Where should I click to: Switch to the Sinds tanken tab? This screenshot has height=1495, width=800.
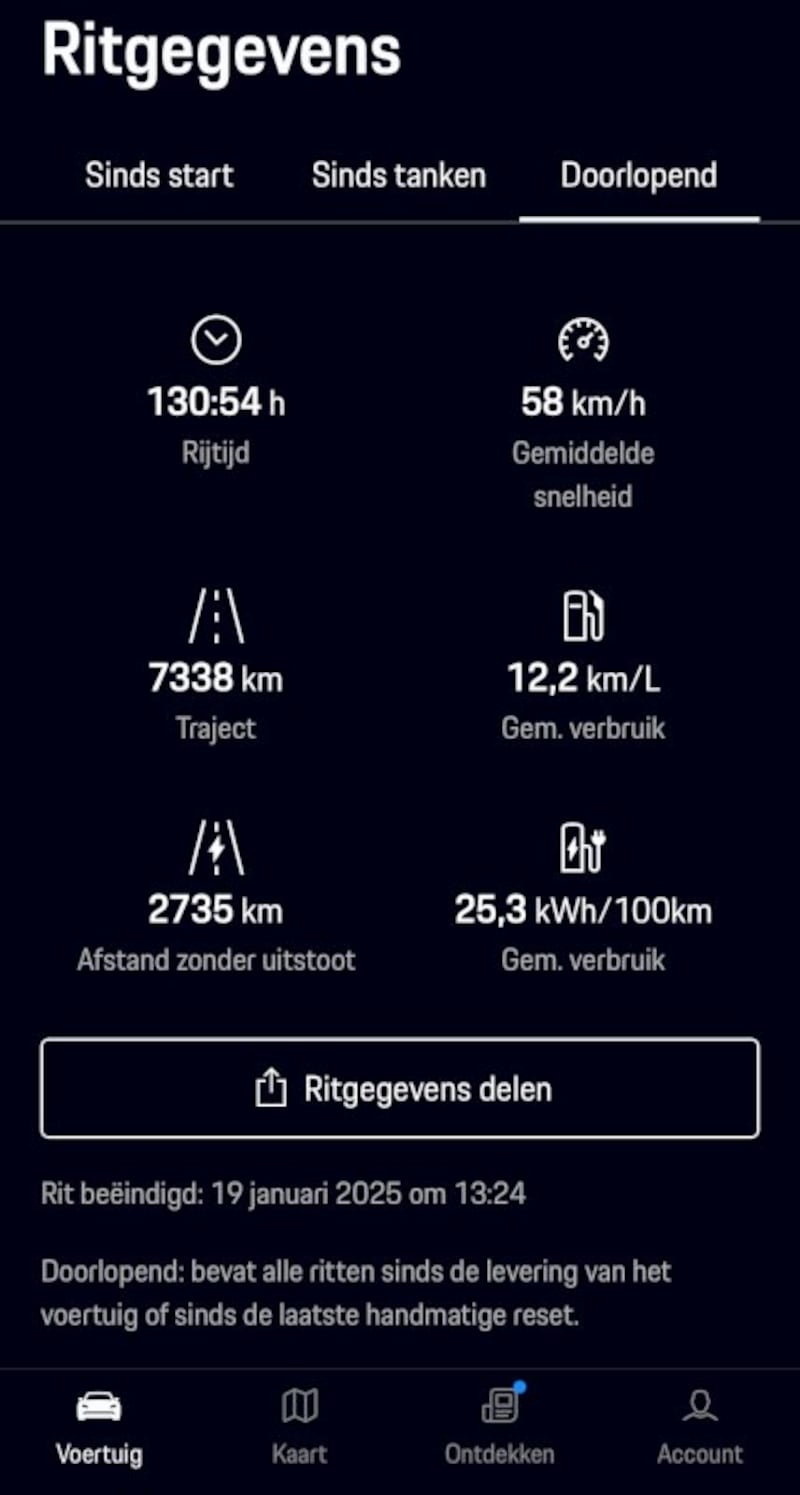point(399,176)
